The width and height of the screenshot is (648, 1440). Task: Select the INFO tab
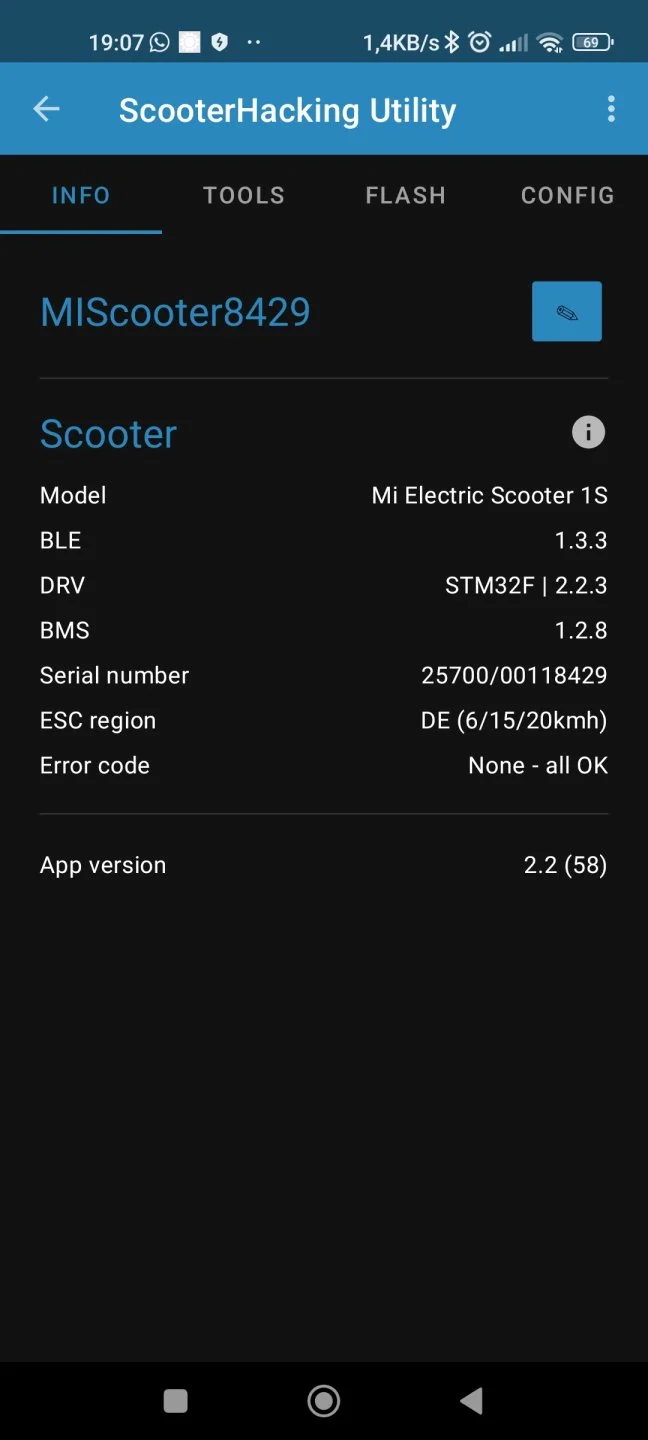[x=81, y=195]
